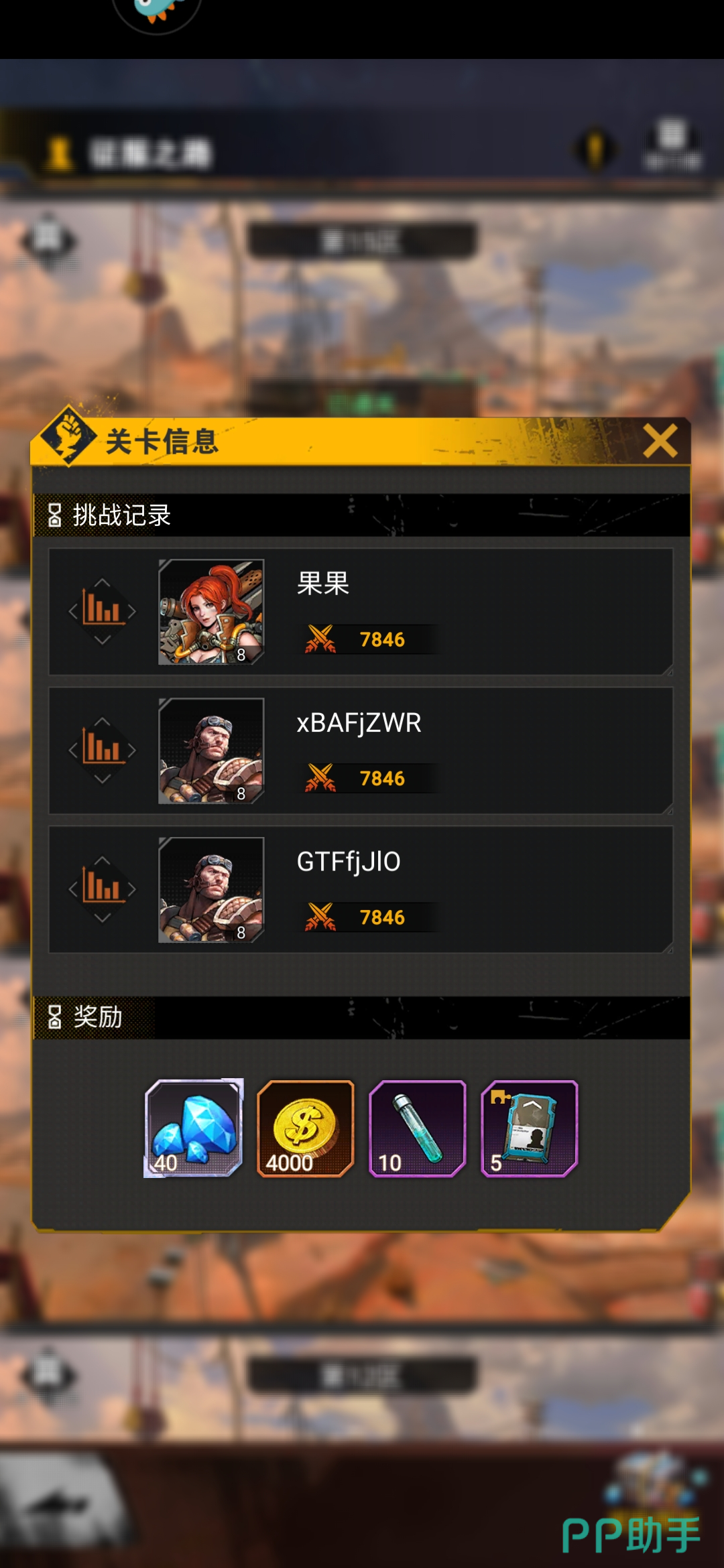View battle stats for GTFfjJIO's record

tap(103, 889)
